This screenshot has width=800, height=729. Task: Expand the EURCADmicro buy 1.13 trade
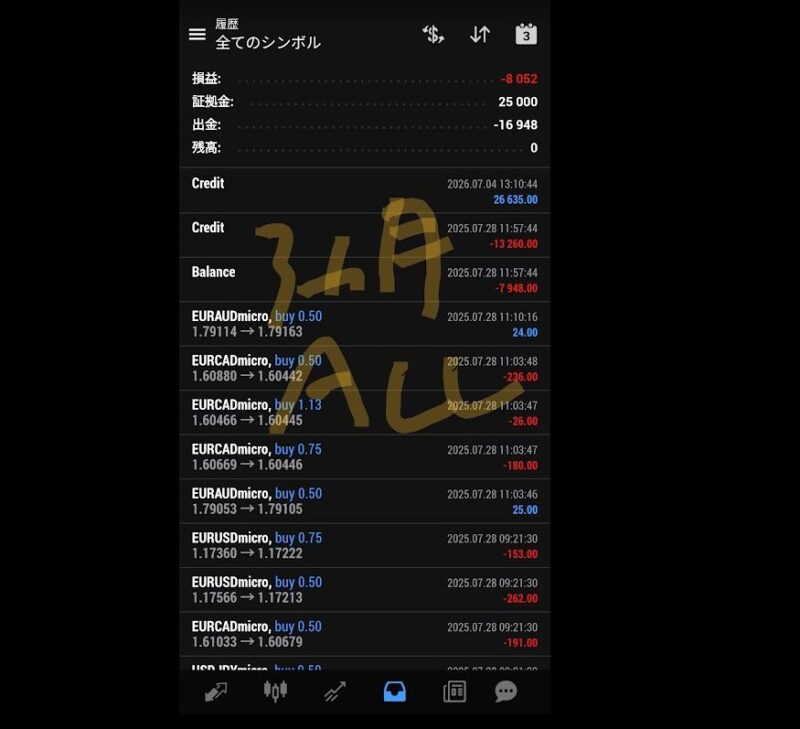(364, 413)
